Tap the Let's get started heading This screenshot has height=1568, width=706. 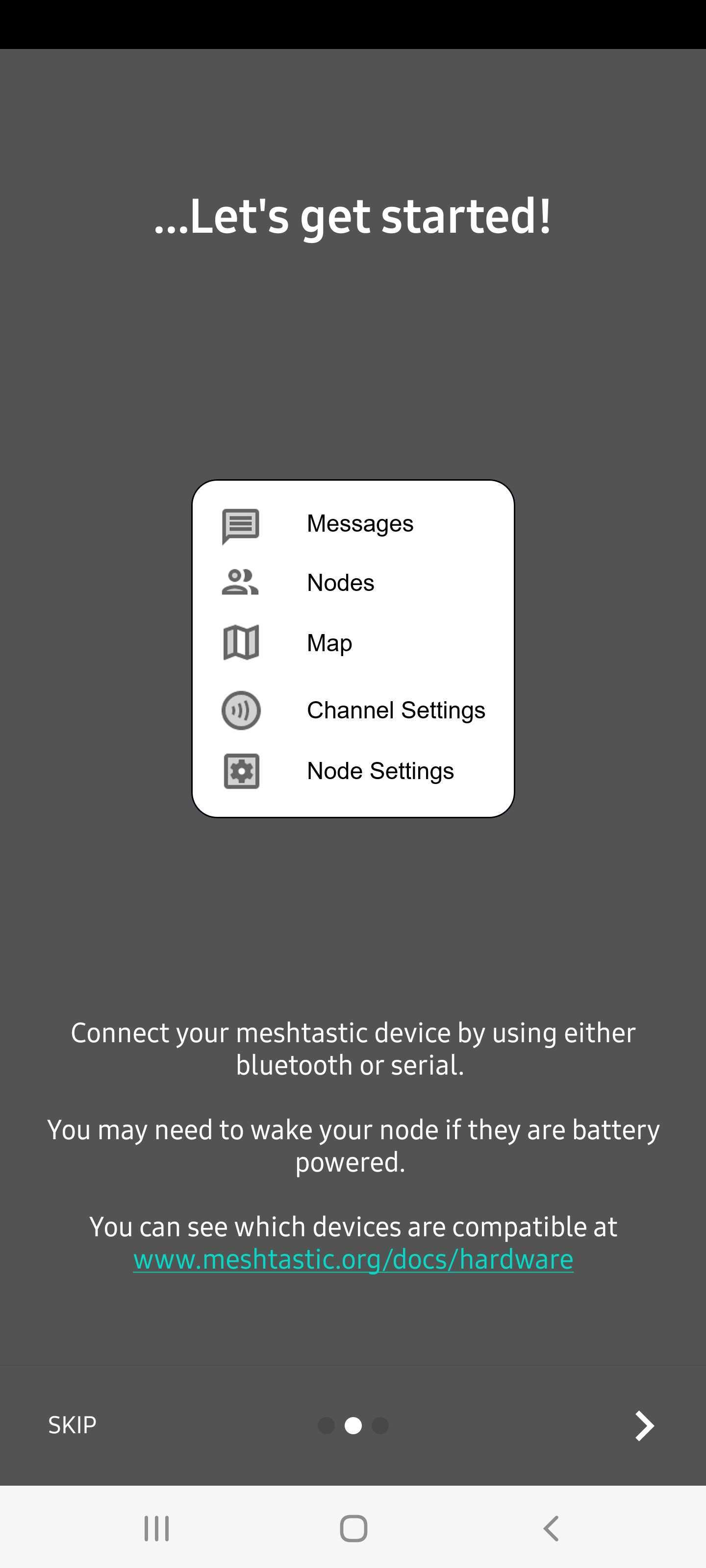coord(353,217)
